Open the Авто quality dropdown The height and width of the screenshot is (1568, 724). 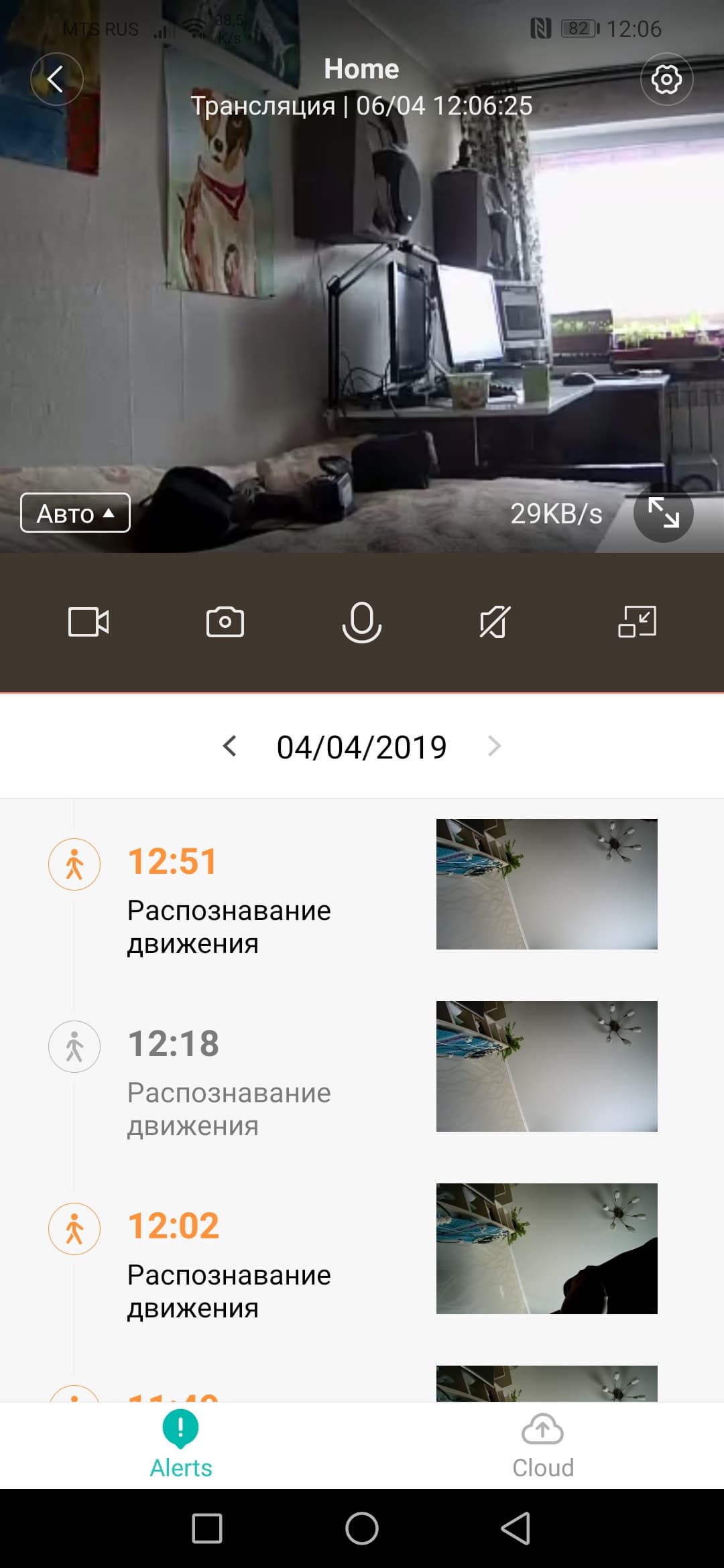[75, 513]
